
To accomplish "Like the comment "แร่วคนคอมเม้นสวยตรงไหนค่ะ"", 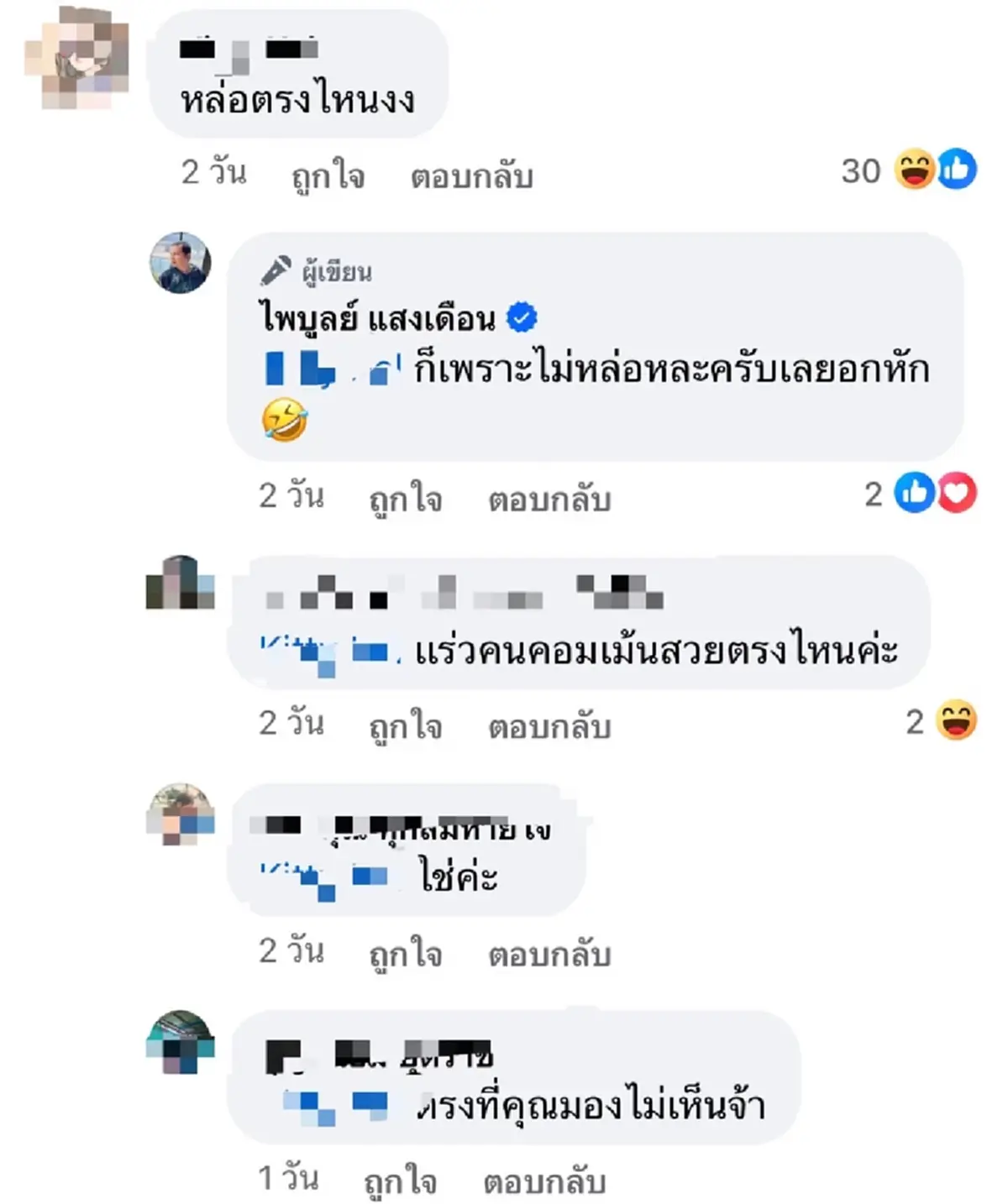I will [405, 727].
